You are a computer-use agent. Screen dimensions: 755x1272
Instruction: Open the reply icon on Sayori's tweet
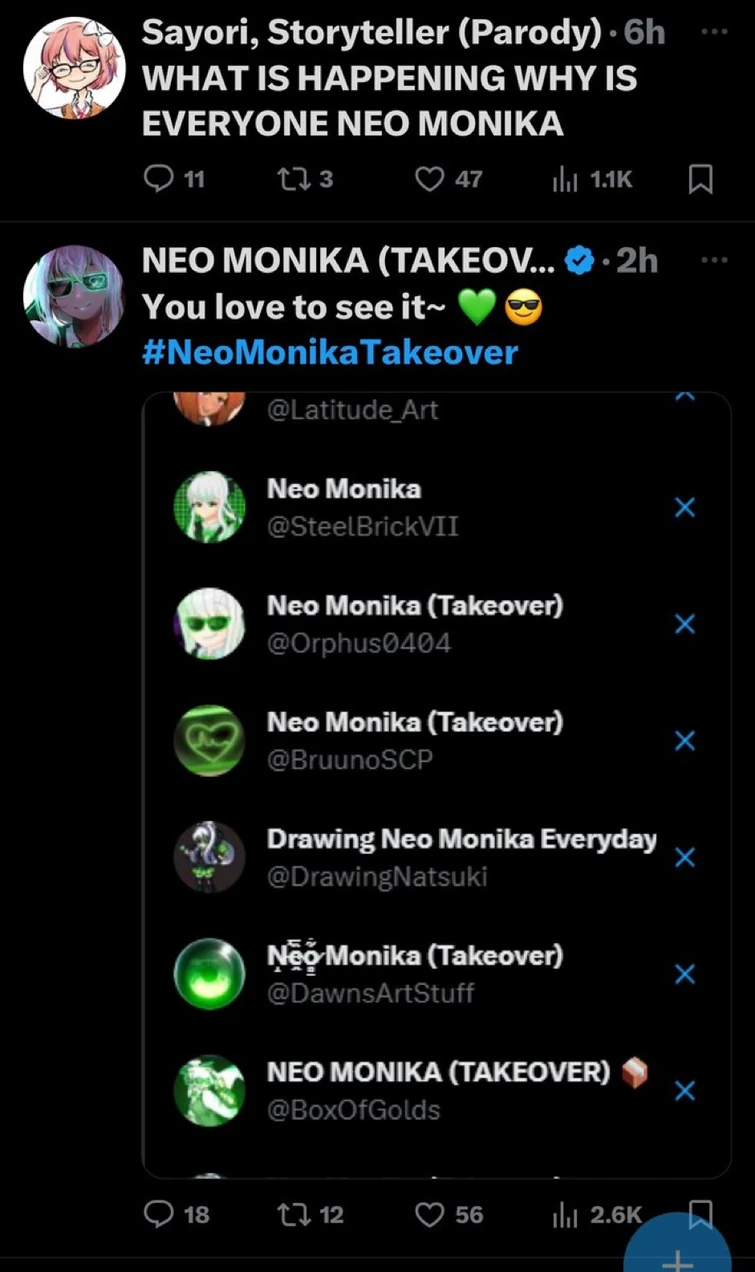158,179
